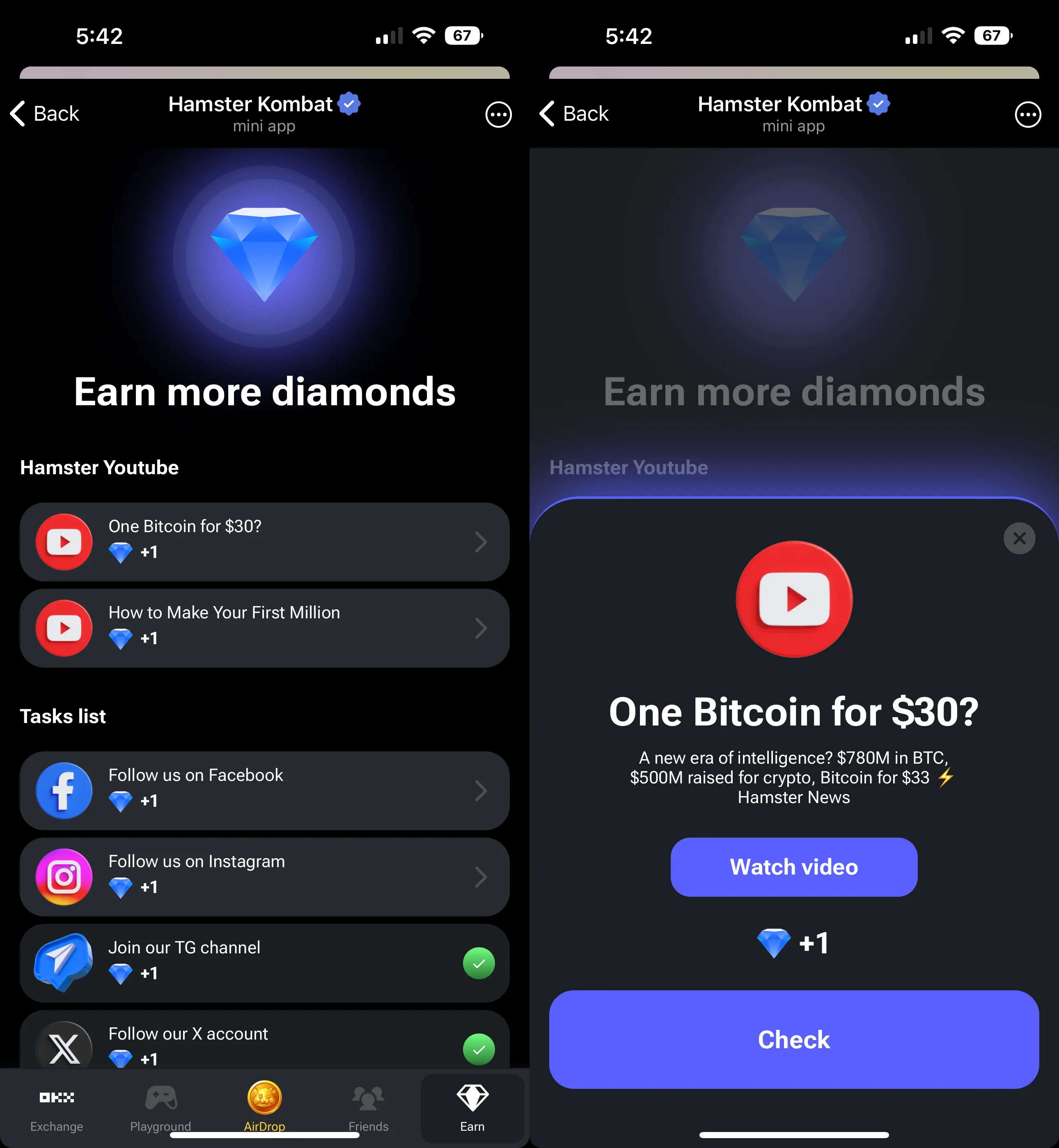Viewport: 1059px width, 1148px height.
Task: Tap the Watch video button
Action: [x=794, y=867]
